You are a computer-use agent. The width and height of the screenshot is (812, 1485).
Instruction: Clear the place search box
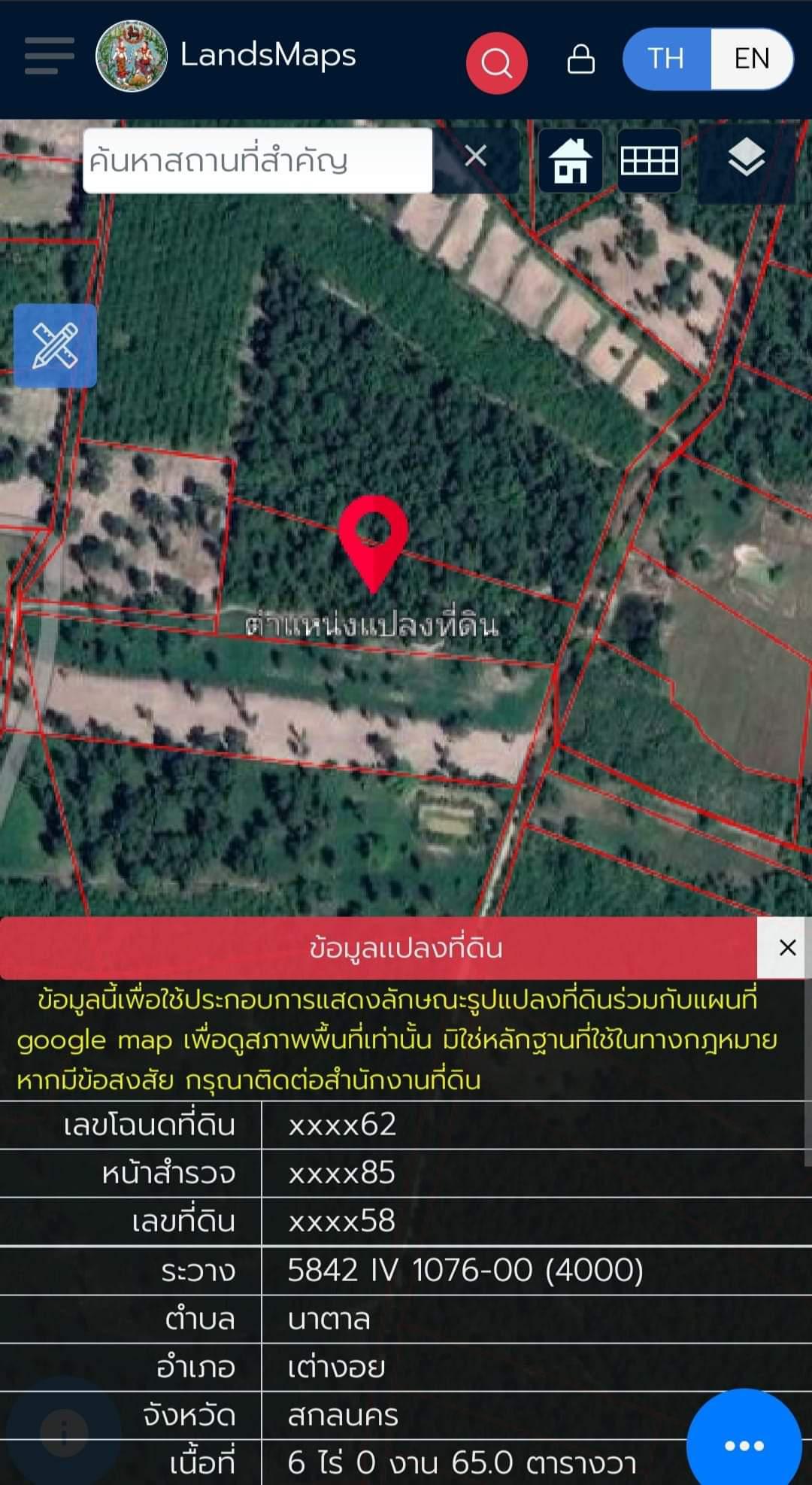(475, 156)
